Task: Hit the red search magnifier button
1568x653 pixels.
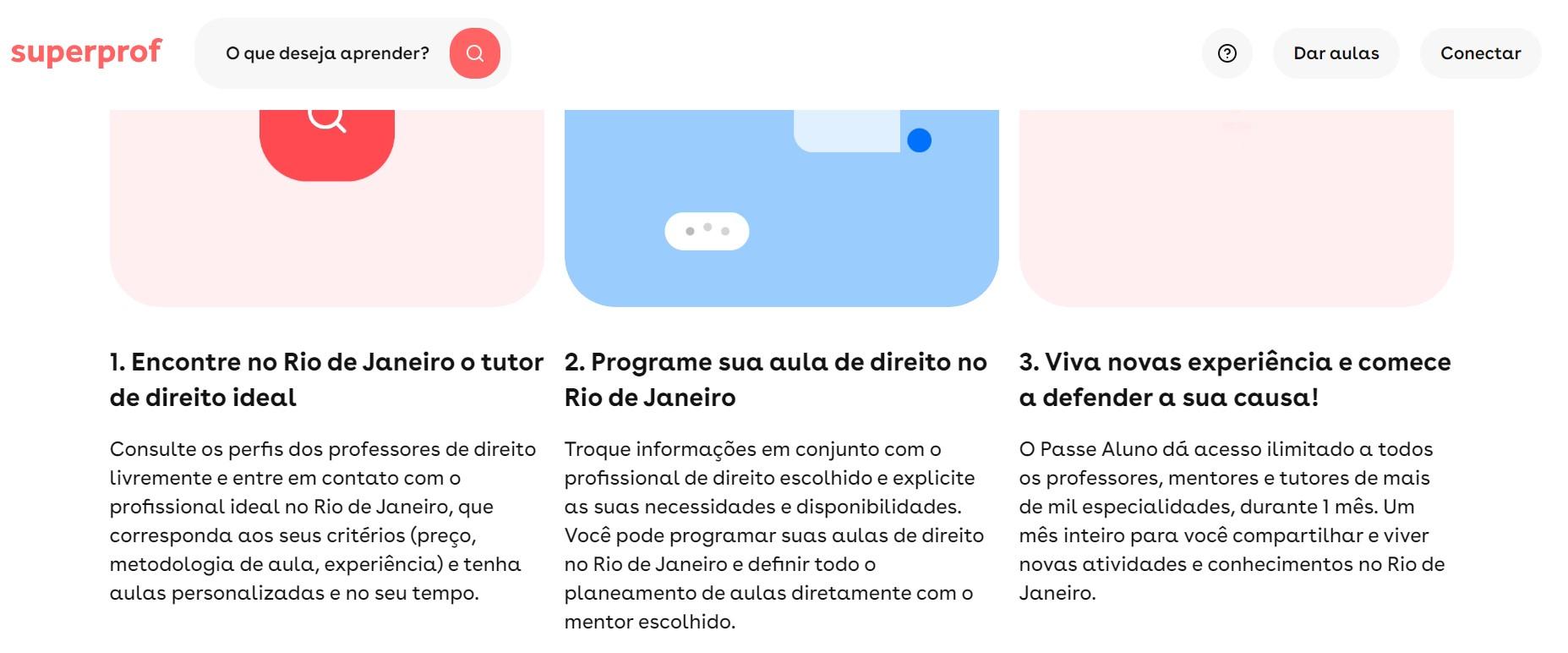Action: click(x=475, y=53)
